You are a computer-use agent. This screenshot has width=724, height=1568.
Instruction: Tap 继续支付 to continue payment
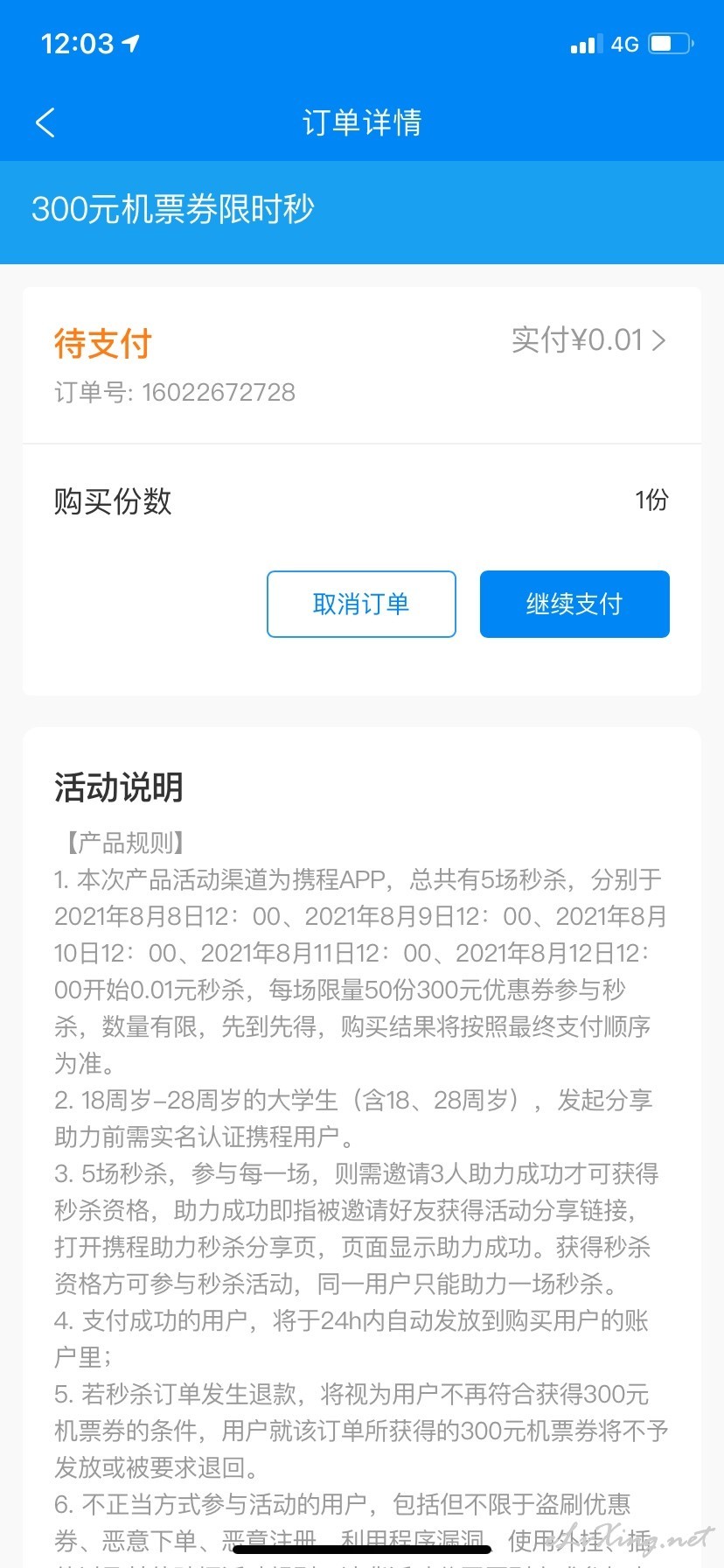pyautogui.click(x=574, y=604)
